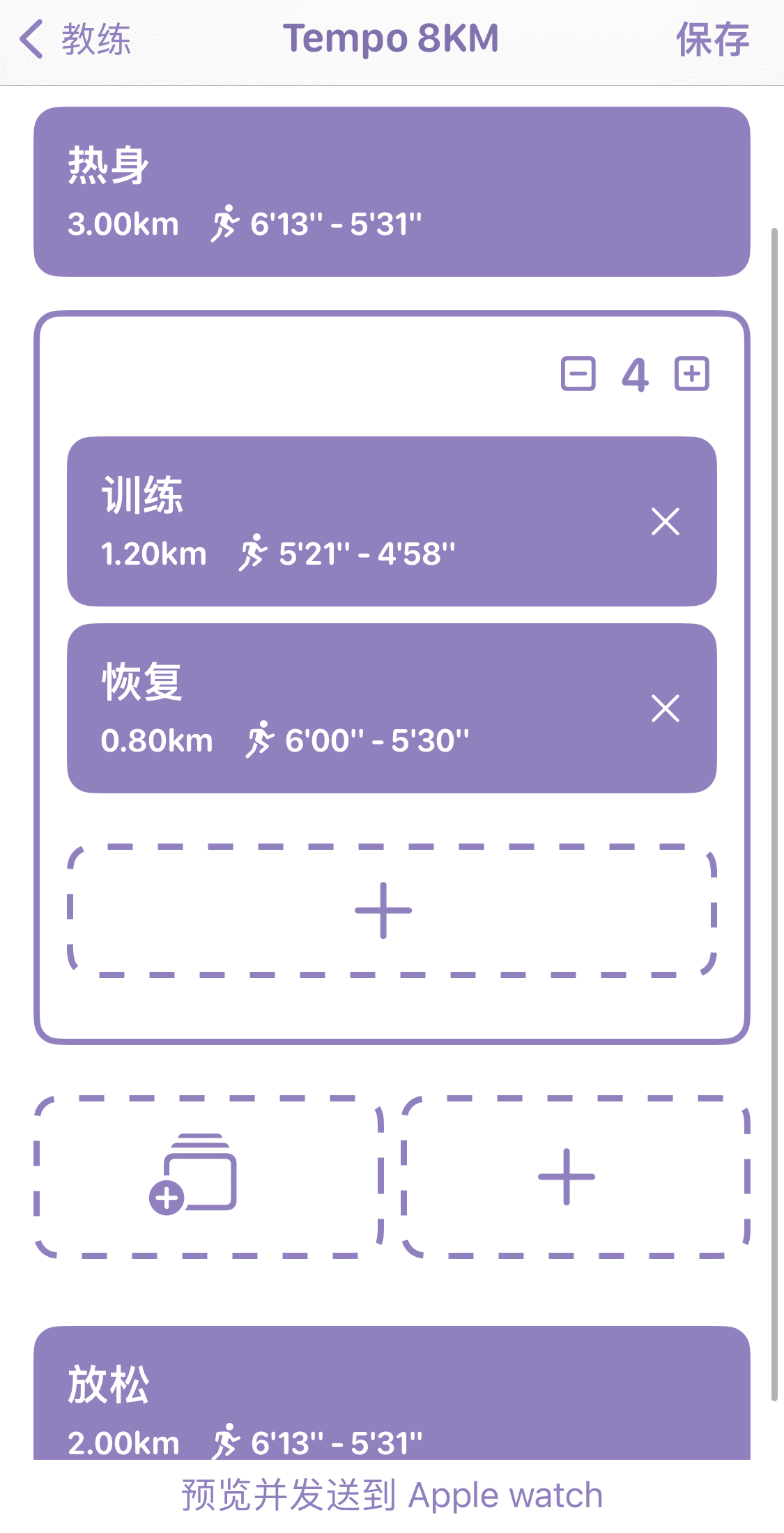Increase the repeat count above 4
Viewport: 784px width, 1533px height.
[691, 374]
